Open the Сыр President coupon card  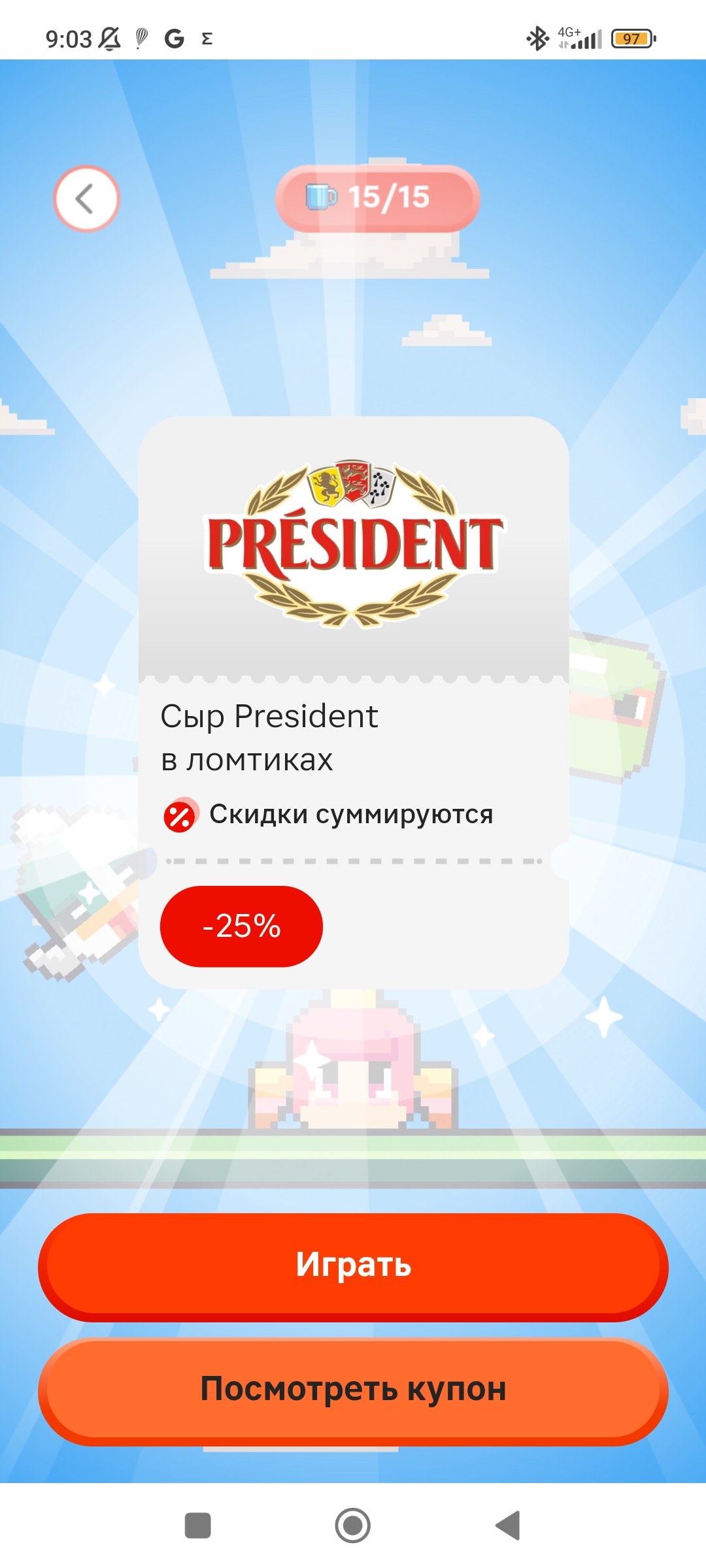(x=354, y=702)
